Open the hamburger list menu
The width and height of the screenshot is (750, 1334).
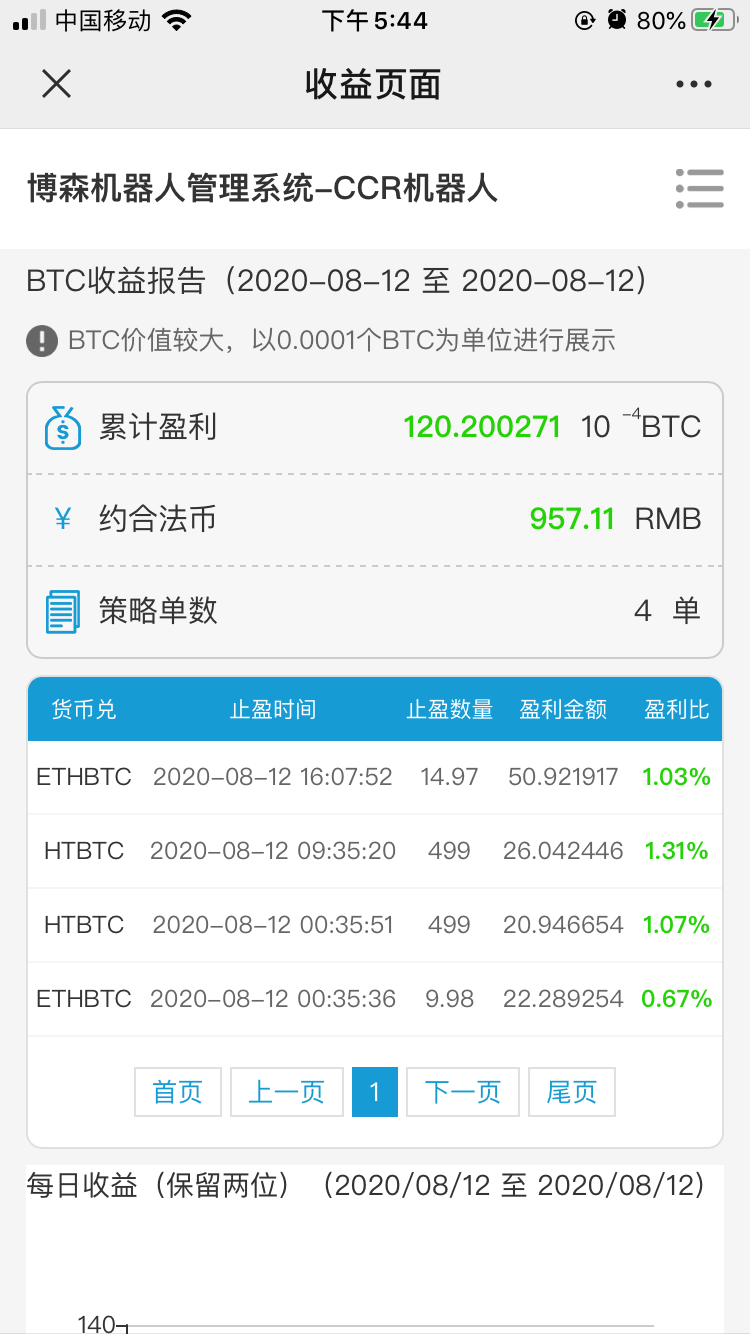pos(699,188)
